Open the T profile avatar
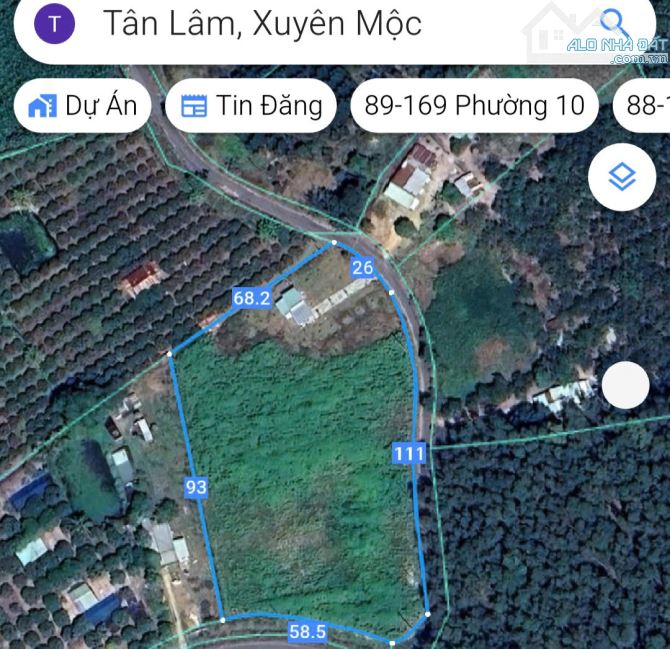The width and height of the screenshot is (670, 649). pos(53,23)
